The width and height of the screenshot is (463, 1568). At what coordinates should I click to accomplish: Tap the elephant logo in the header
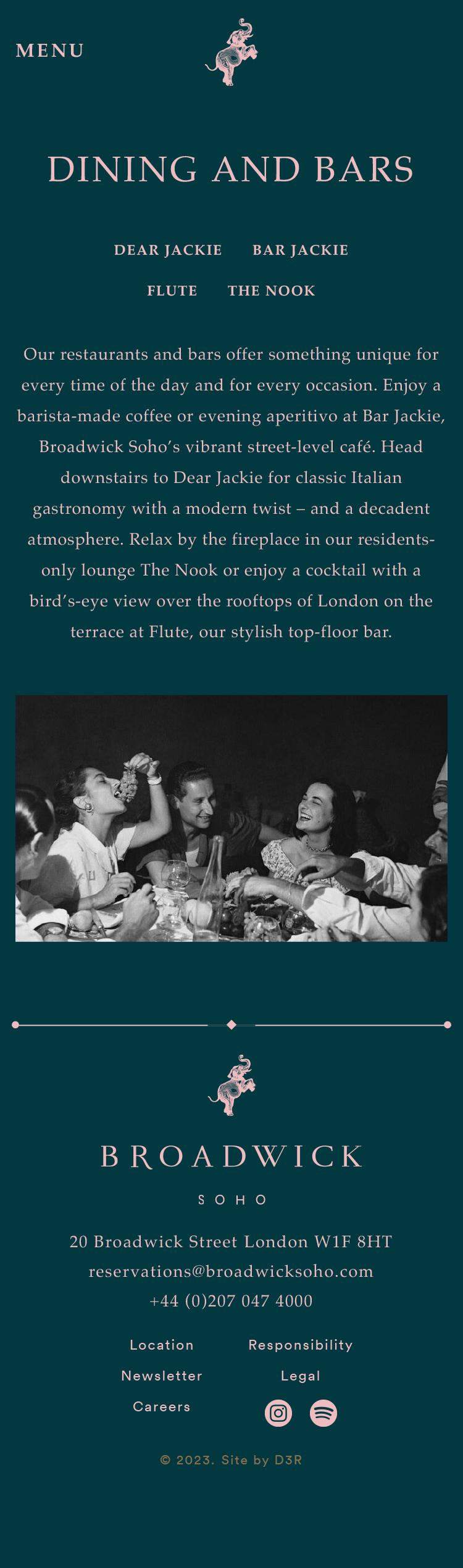pos(231,52)
